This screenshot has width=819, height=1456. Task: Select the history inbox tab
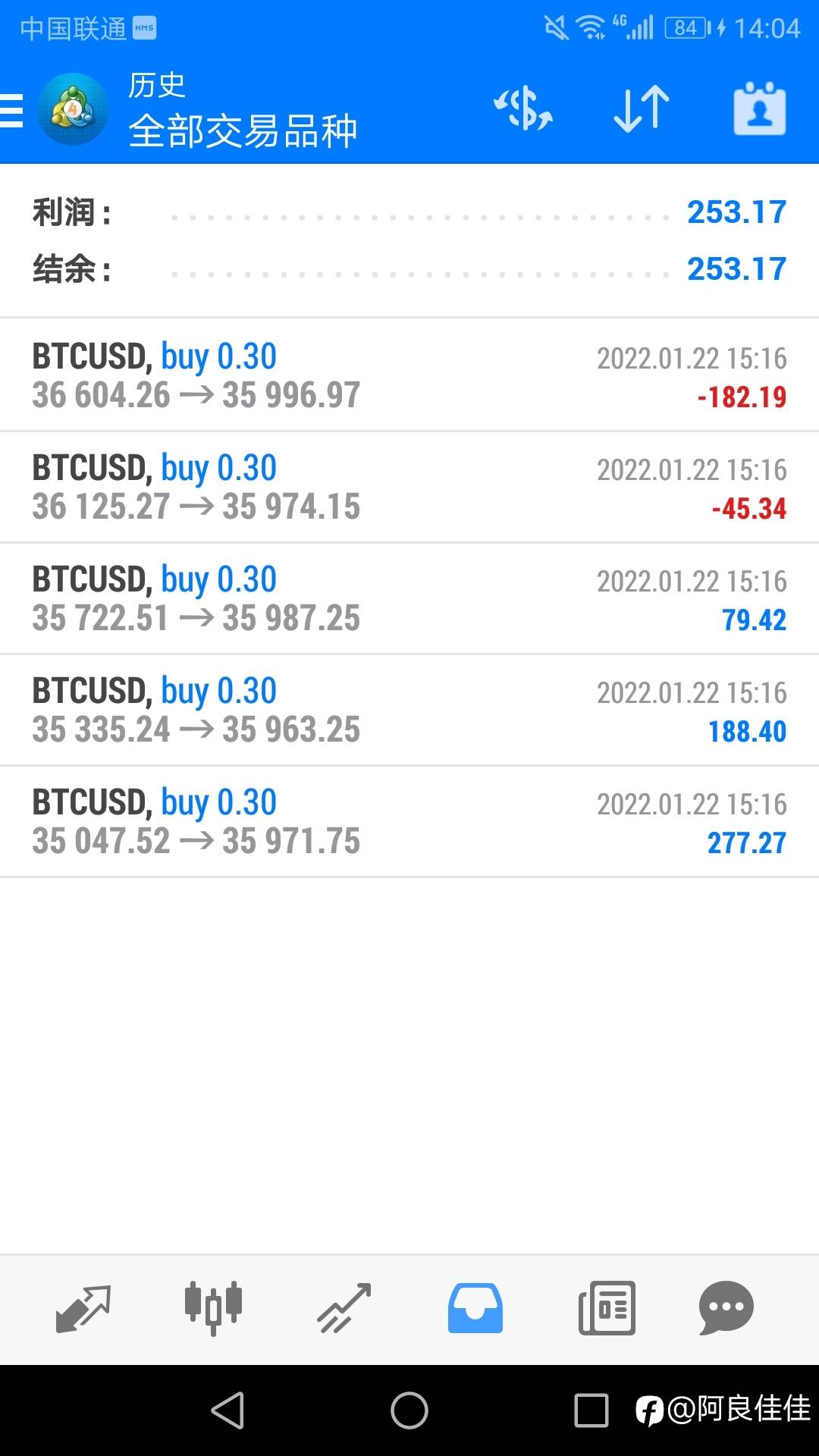tap(475, 1308)
